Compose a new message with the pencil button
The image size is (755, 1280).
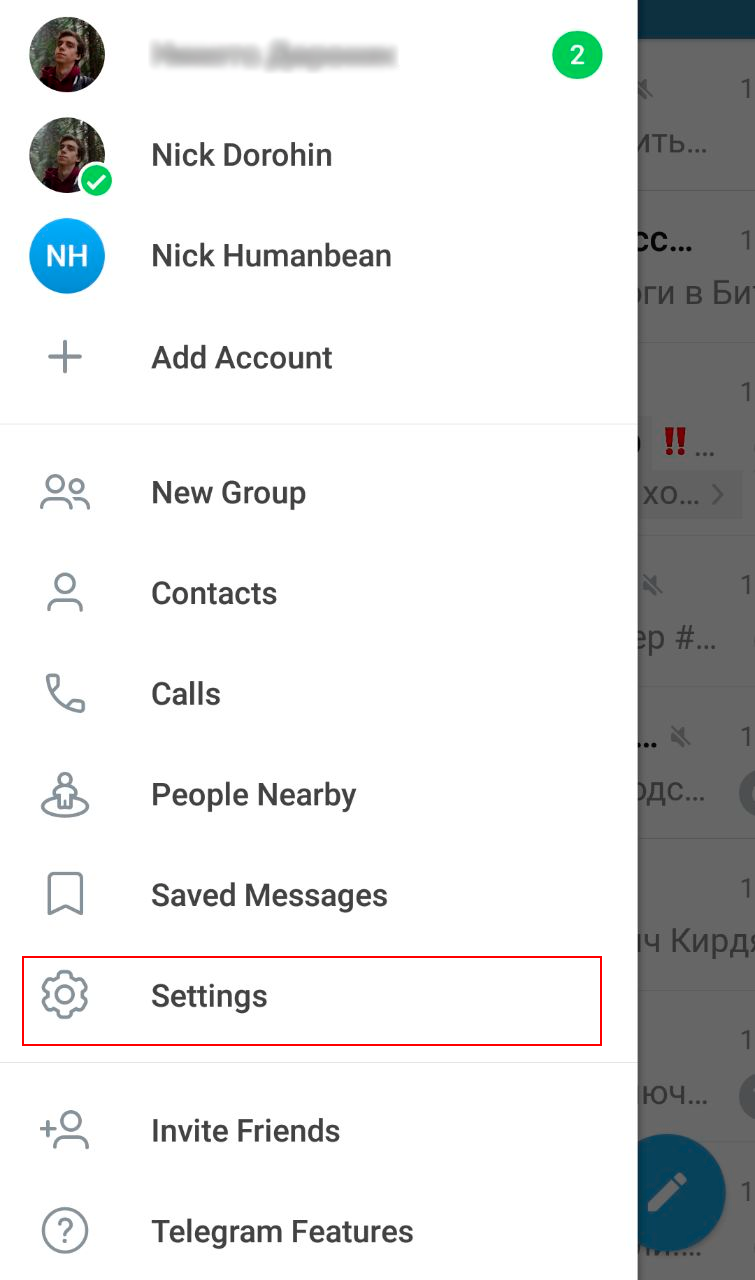point(669,1192)
